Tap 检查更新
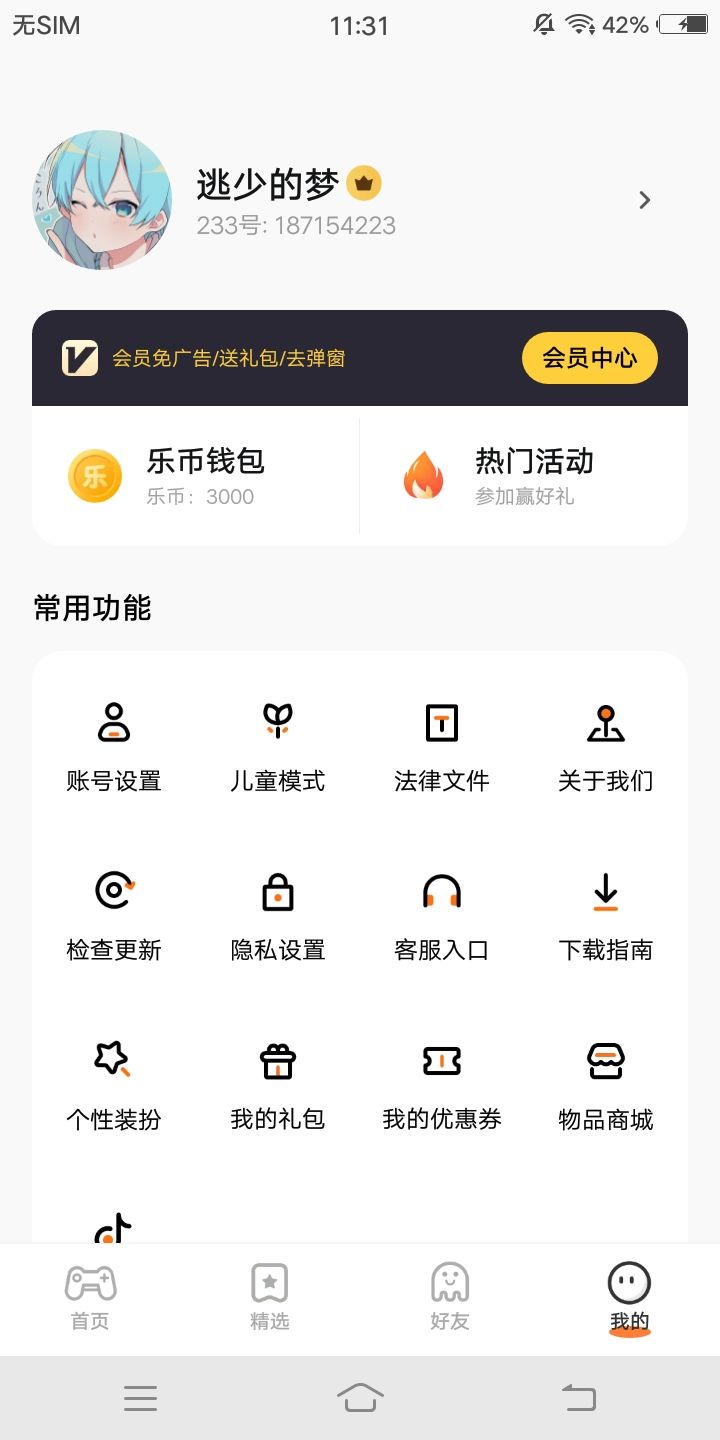This screenshot has width=720, height=1440. pos(114,916)
